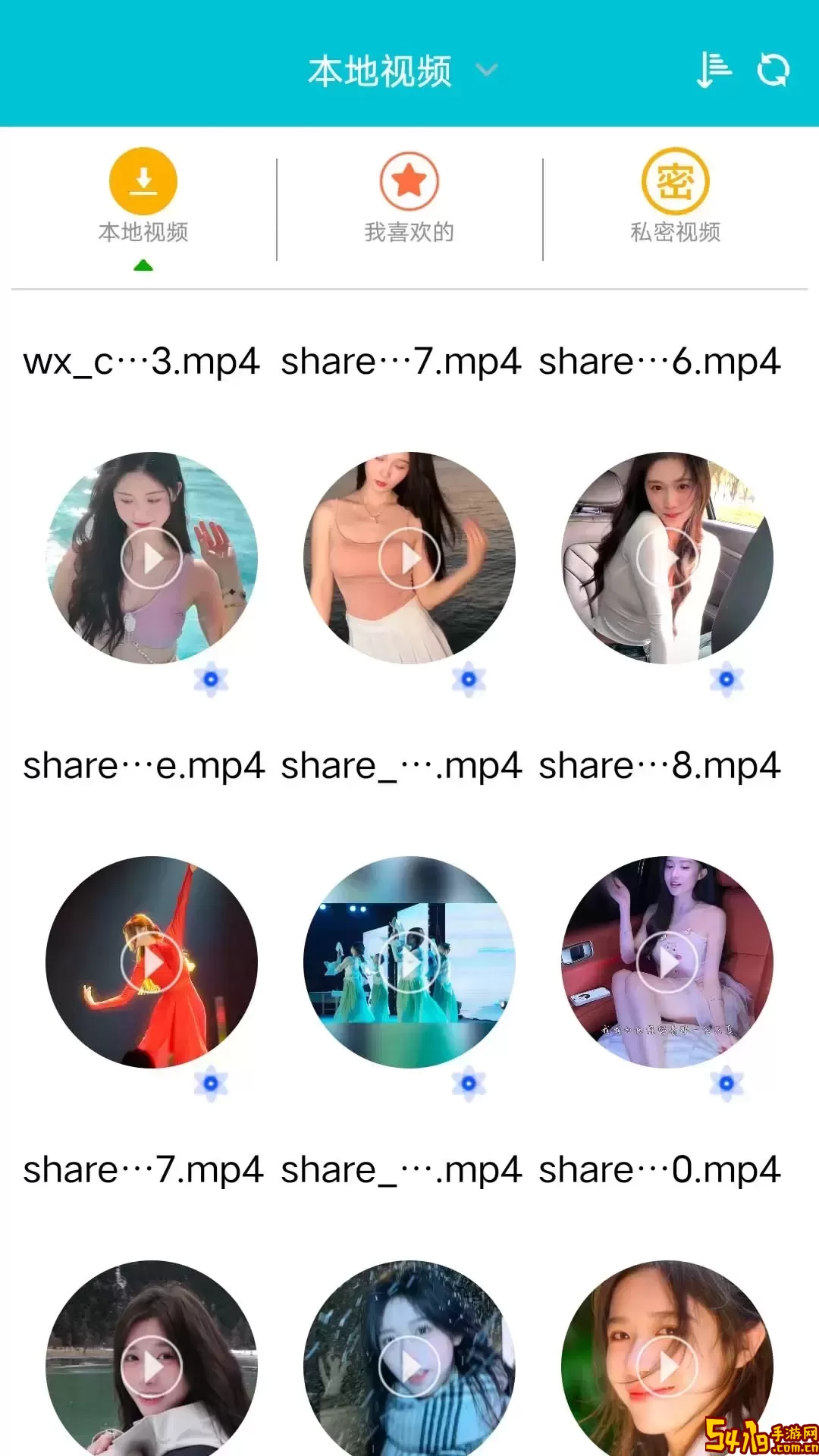Viewport: 819px width, 1456px height.
Task: Open the sort order icon
Action: tap(713, 70)
